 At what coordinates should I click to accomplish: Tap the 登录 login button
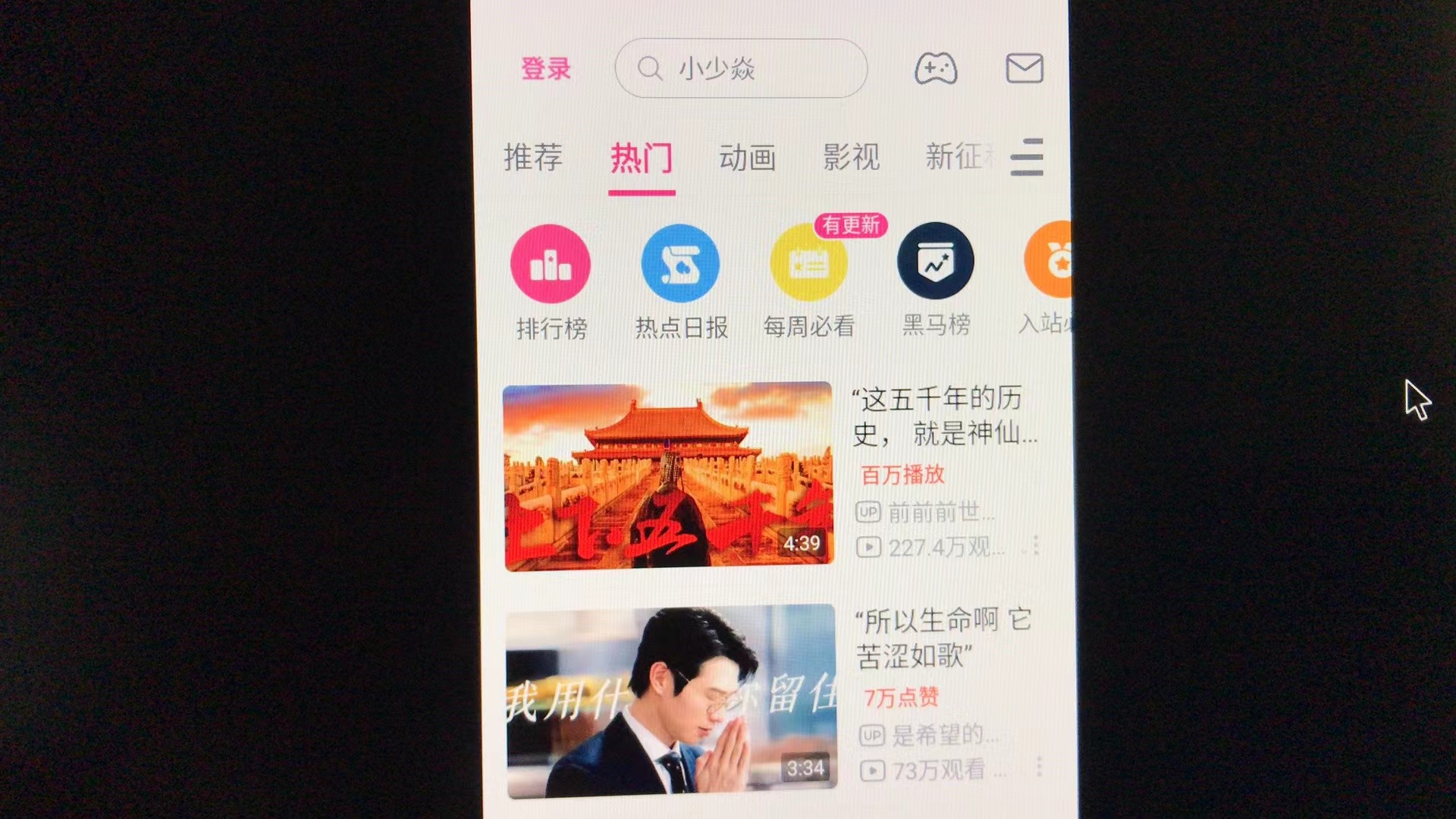point(545,68)
